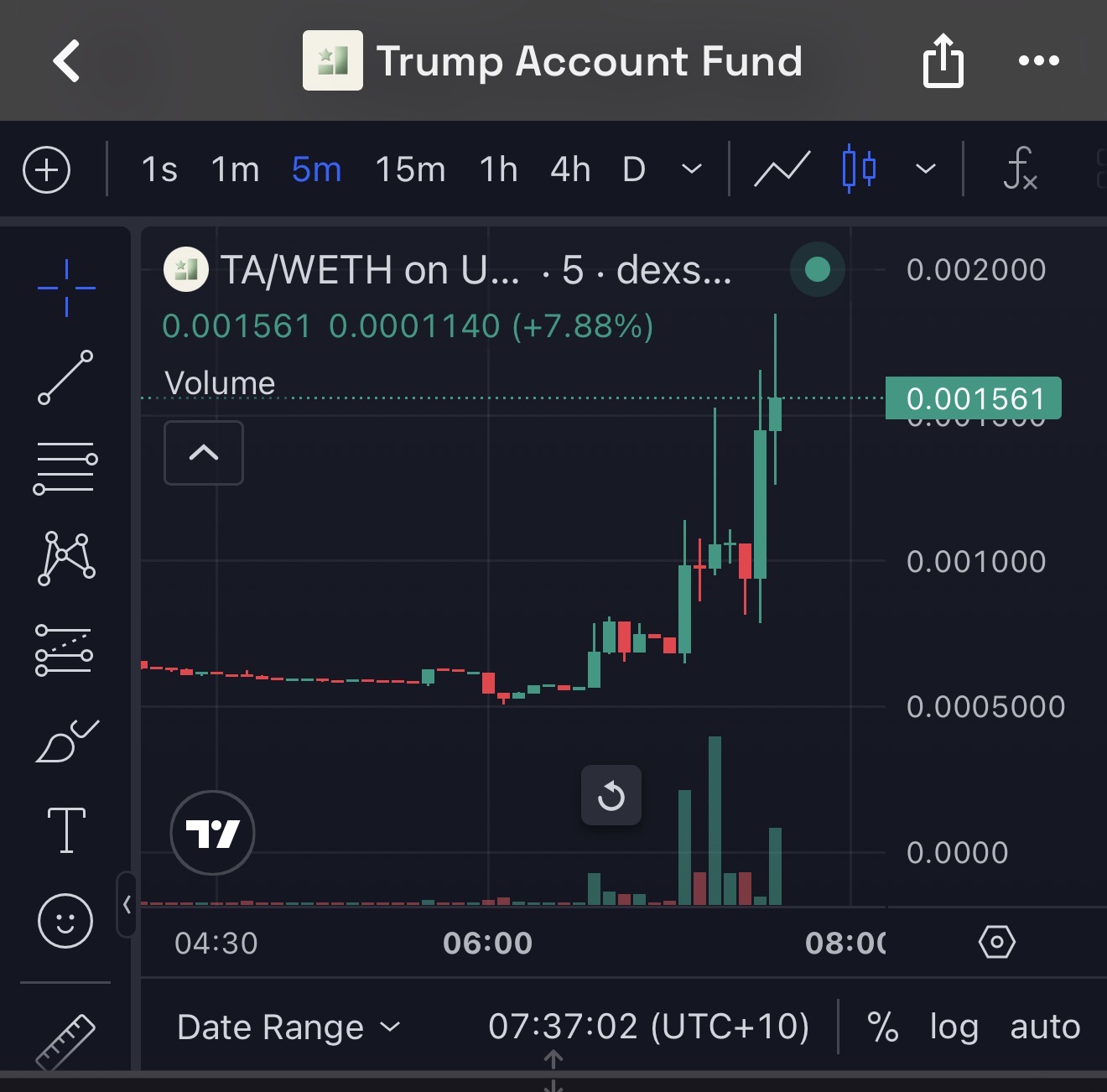This screenshot has height=1092, width=1107.
Task: Toggle the log price scale
Action: pos(954,1027)
